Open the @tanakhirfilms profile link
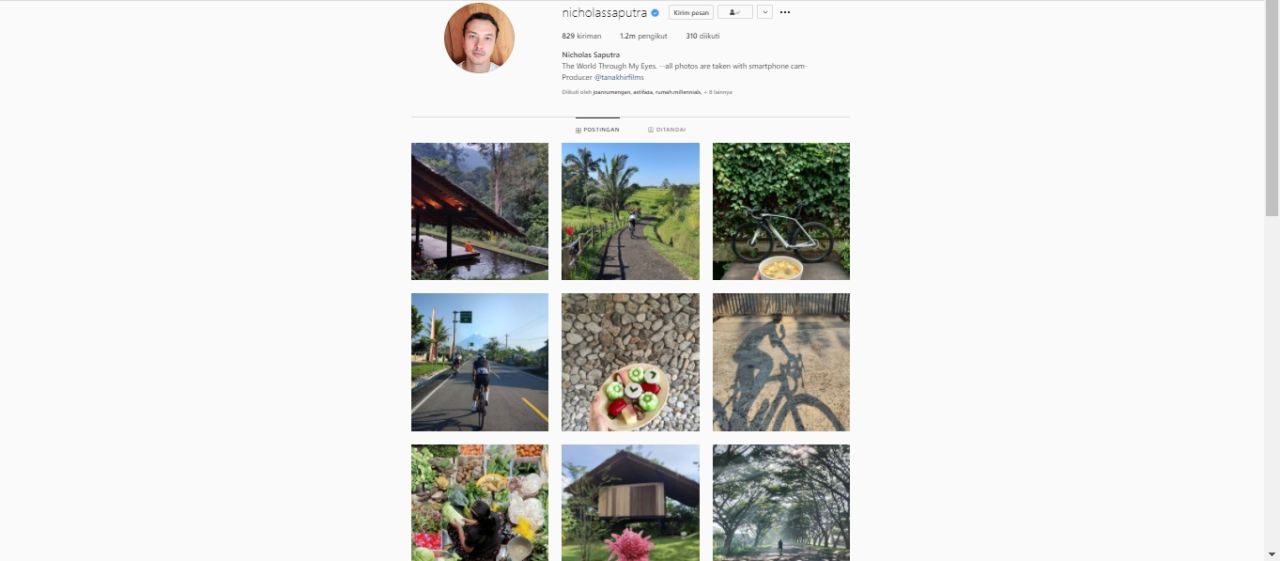Screen dimensions: 1280x561 (x=619, y=77)
